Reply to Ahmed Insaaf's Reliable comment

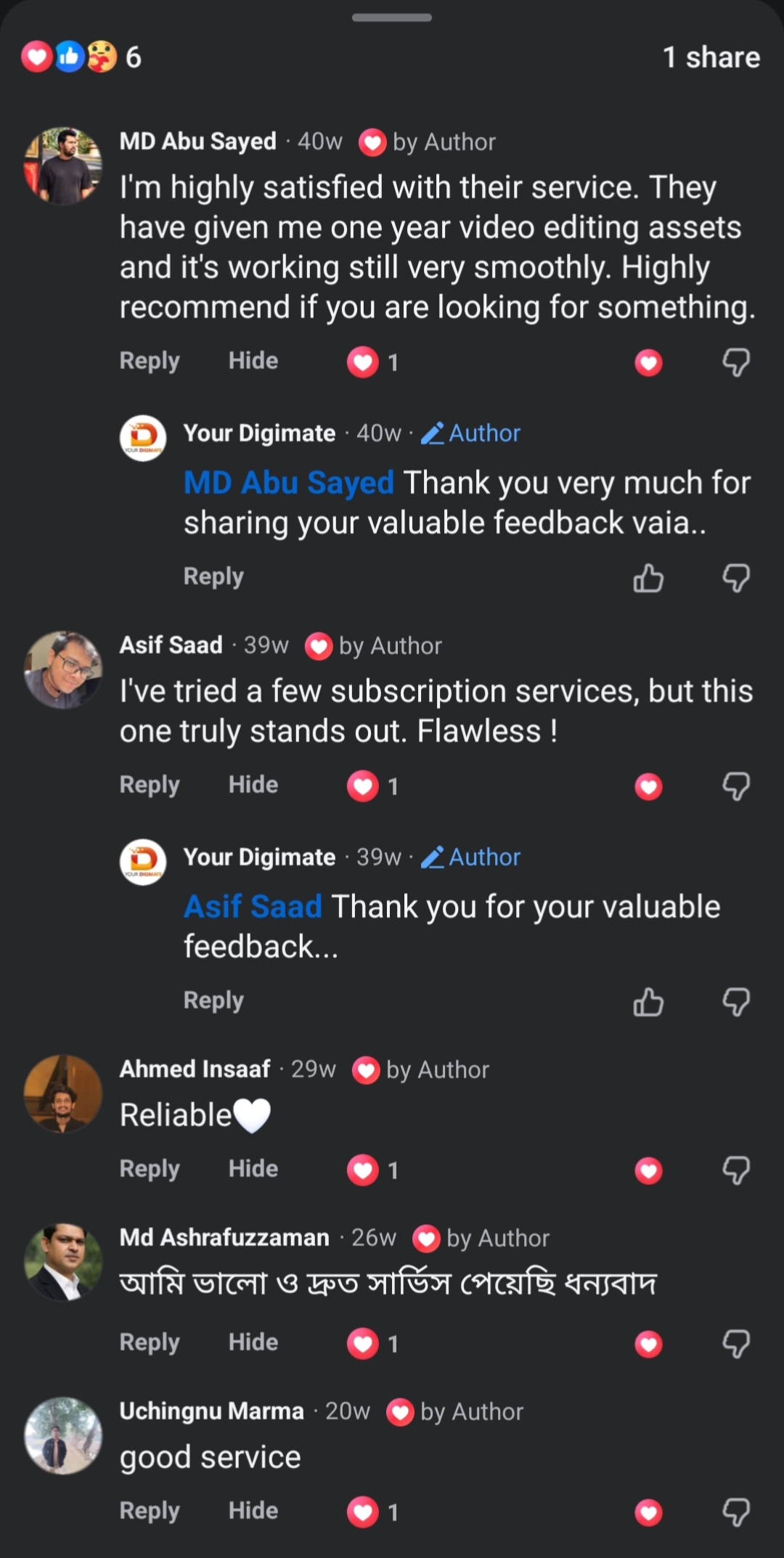pyautogui.click(x=150, y=1169)
